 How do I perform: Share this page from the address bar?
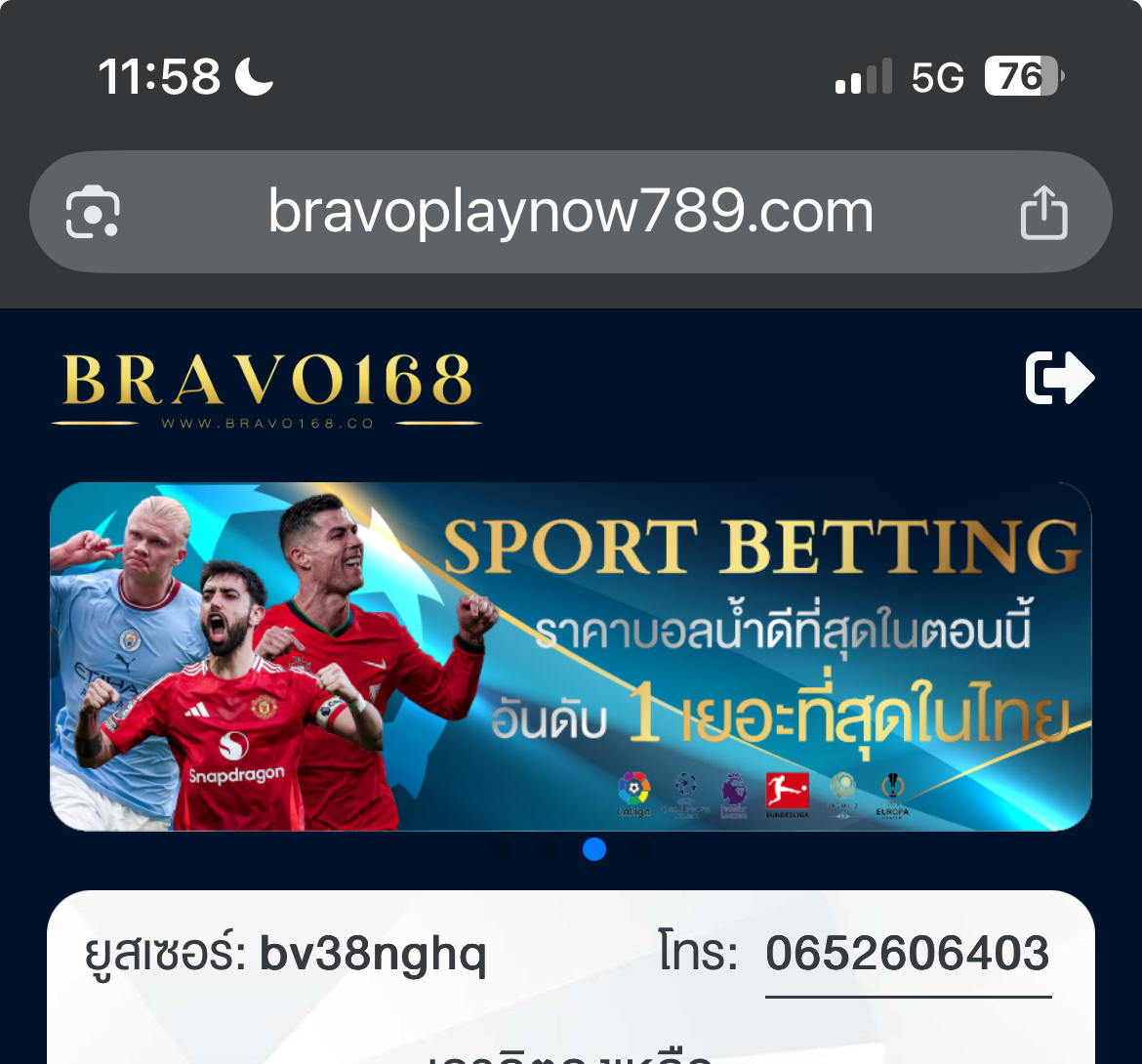point(1043,212)
